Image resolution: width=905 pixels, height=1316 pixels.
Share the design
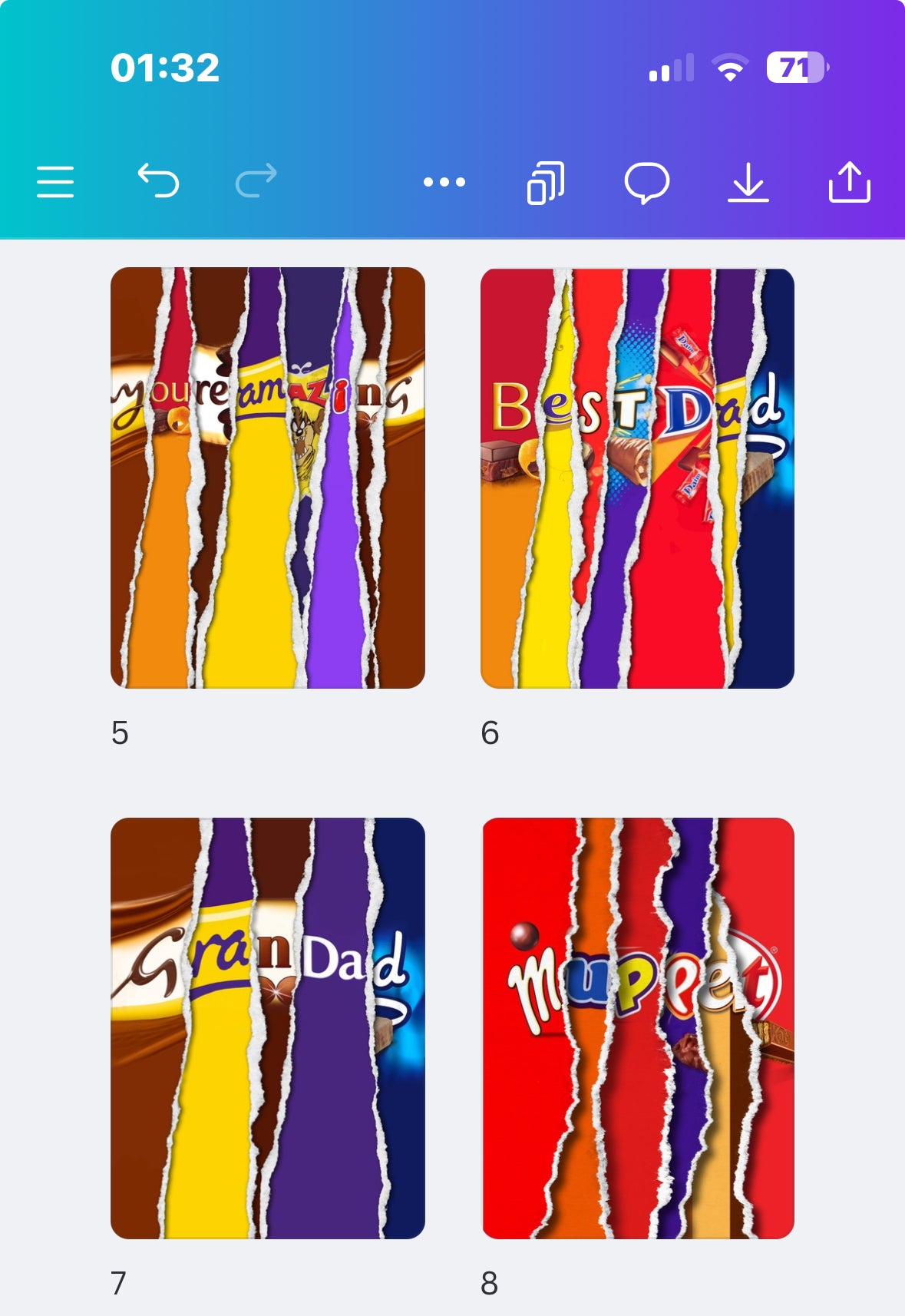(x=849, y=183)
